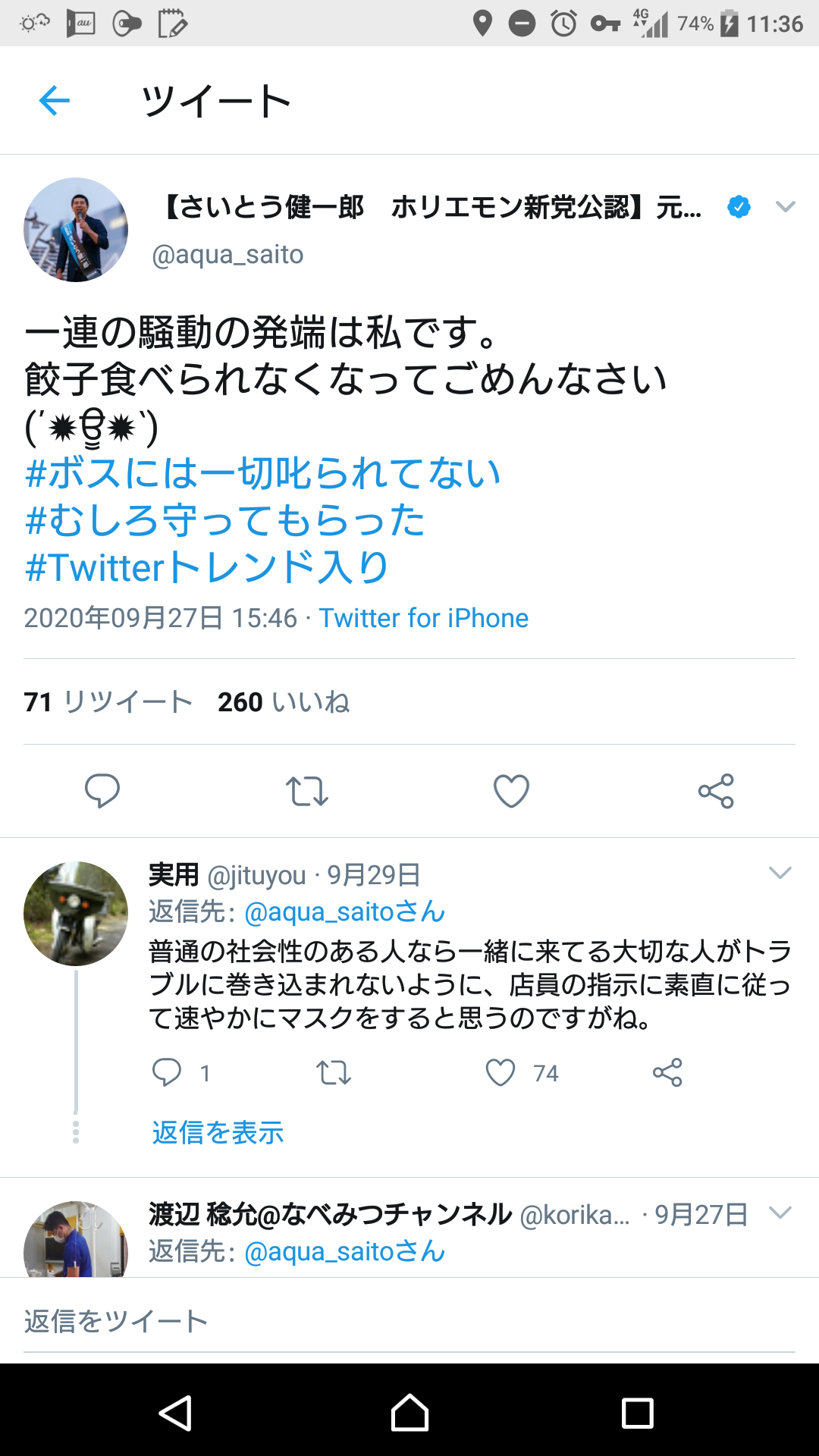Open hashtag #Twitterトレンド入り
The height and width of the screenshot is (1456, 819).
pos(206,567)
